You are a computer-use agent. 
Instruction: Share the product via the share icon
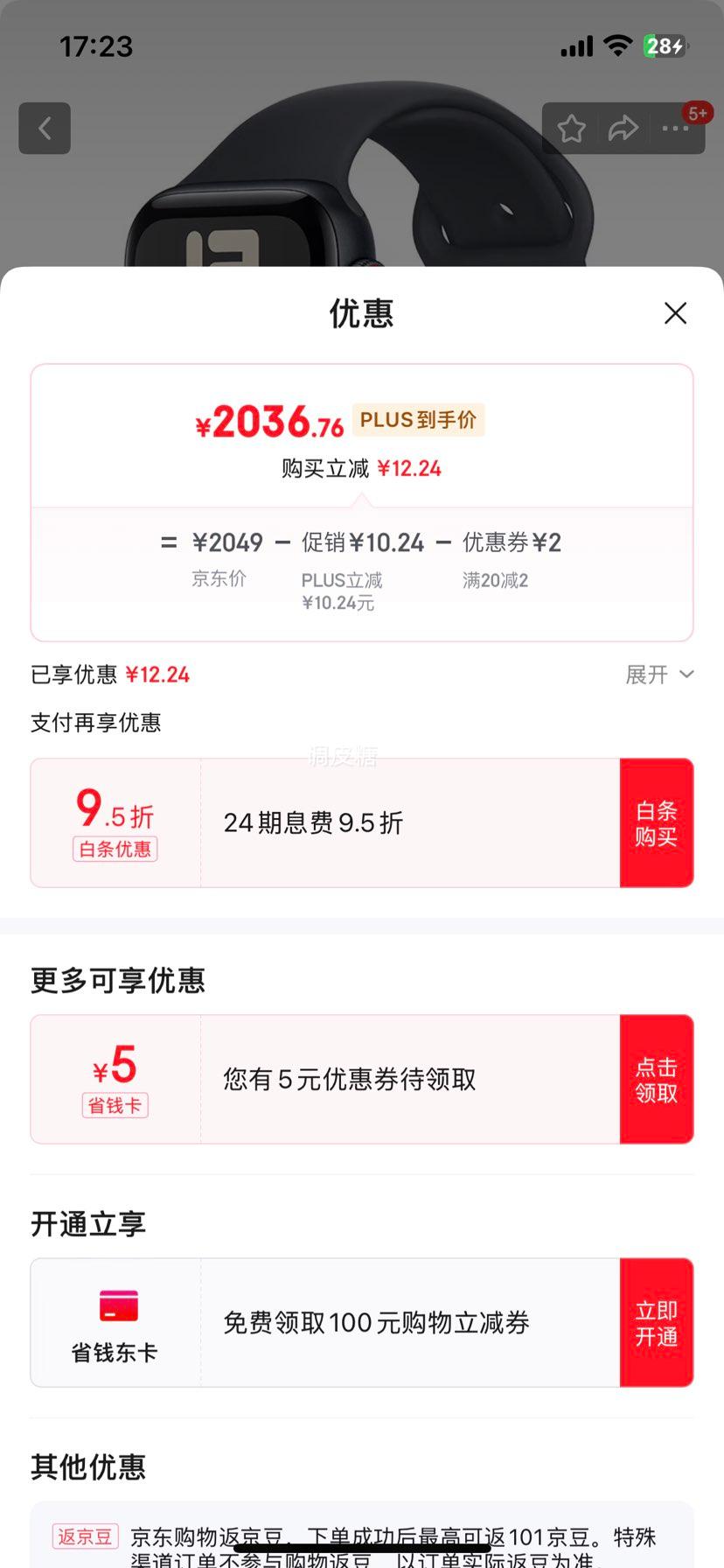tap(623, 128)
